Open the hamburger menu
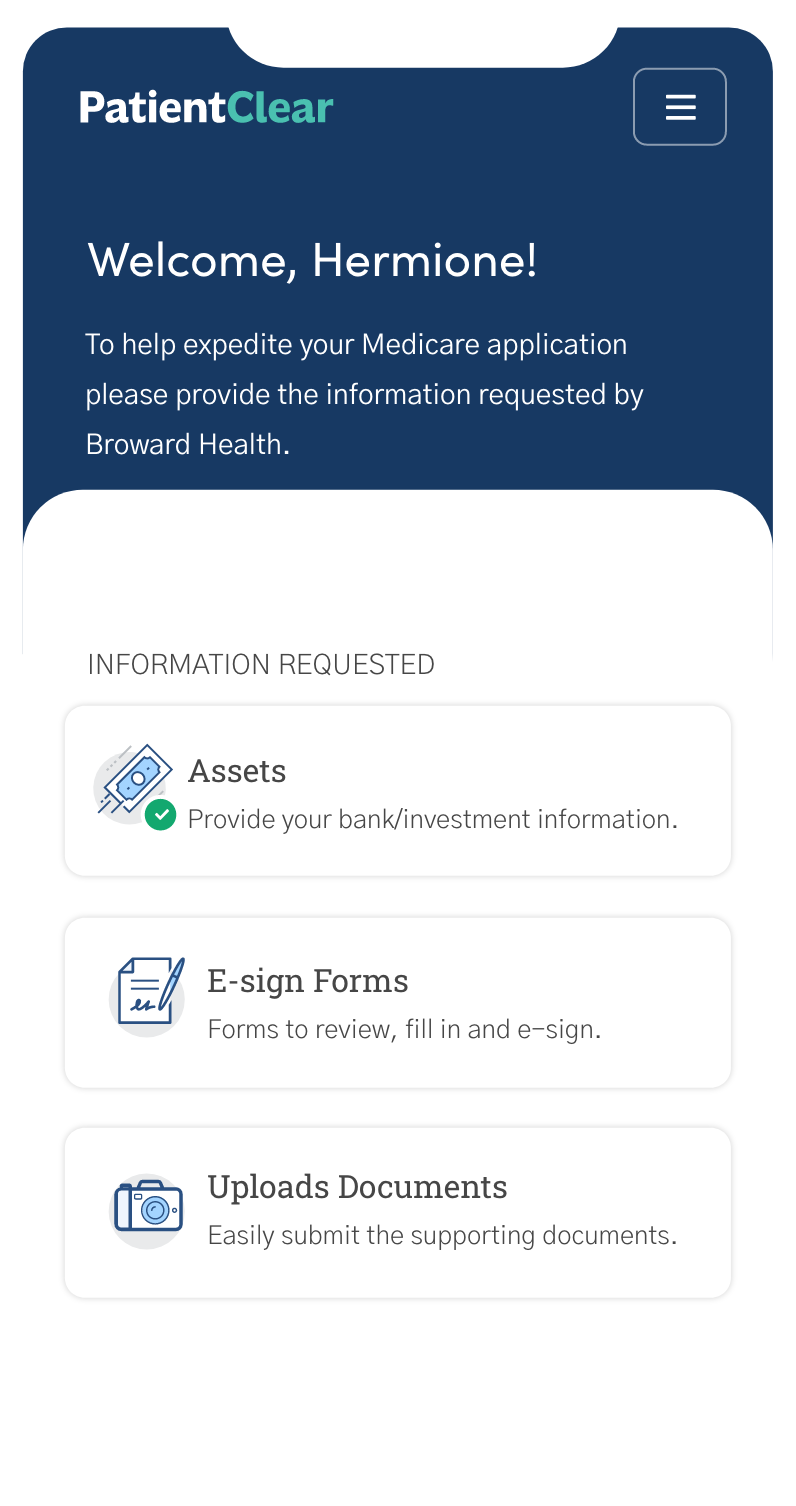 tap(680, 107)
